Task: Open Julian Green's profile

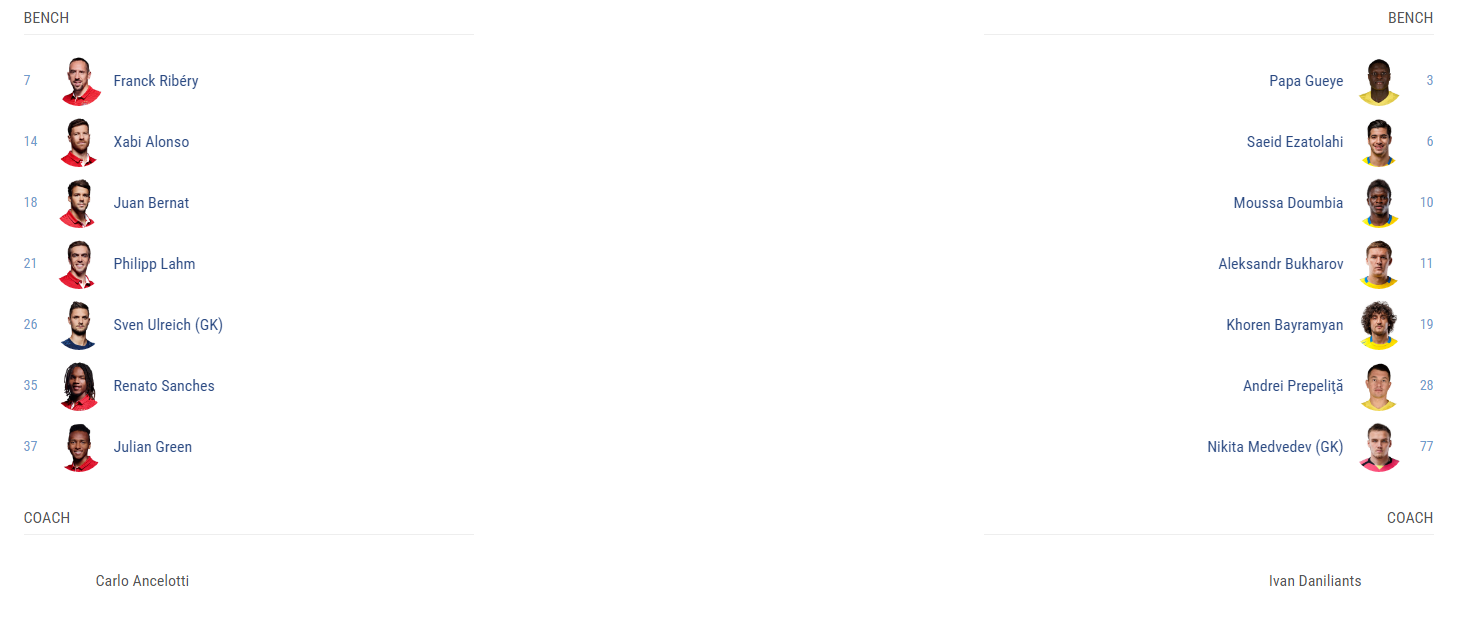Action: point(153,447)
